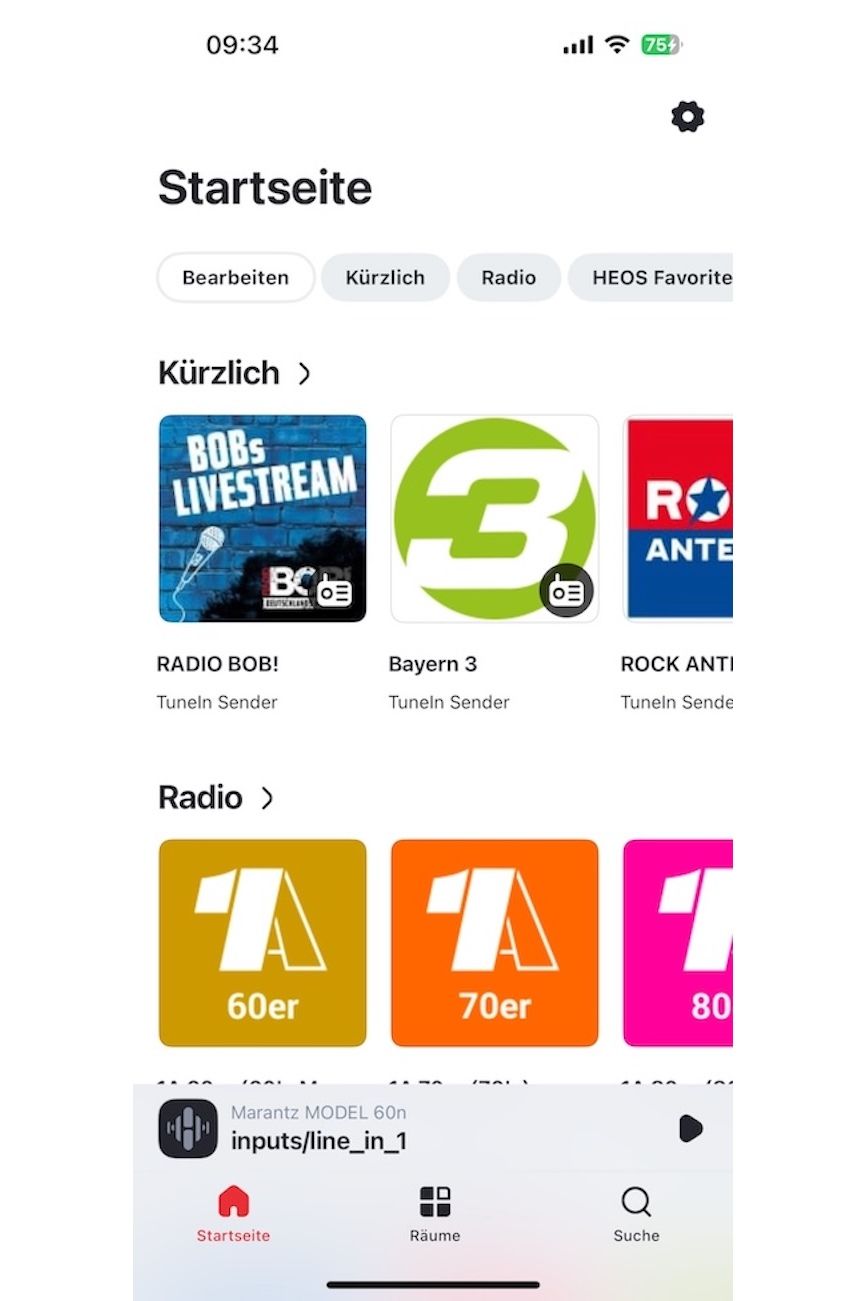This screenshot has height=1301, width=867.
Task: Tap the Bearbeiten chip
Action: pos(235,278)
